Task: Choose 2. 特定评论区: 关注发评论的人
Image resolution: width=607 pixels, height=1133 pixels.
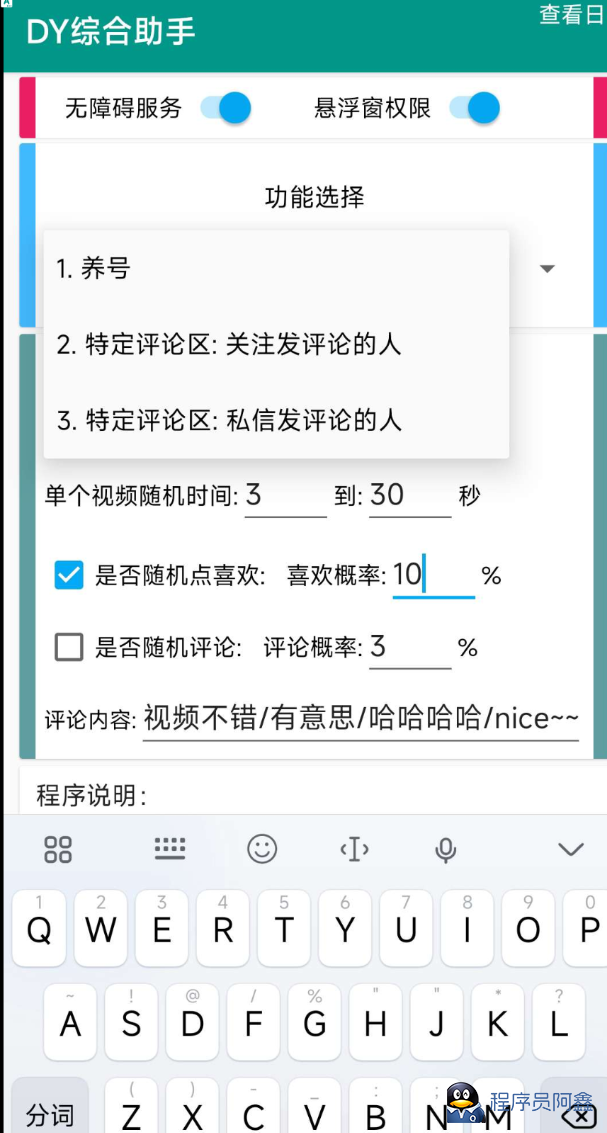Action: (276, 345)
